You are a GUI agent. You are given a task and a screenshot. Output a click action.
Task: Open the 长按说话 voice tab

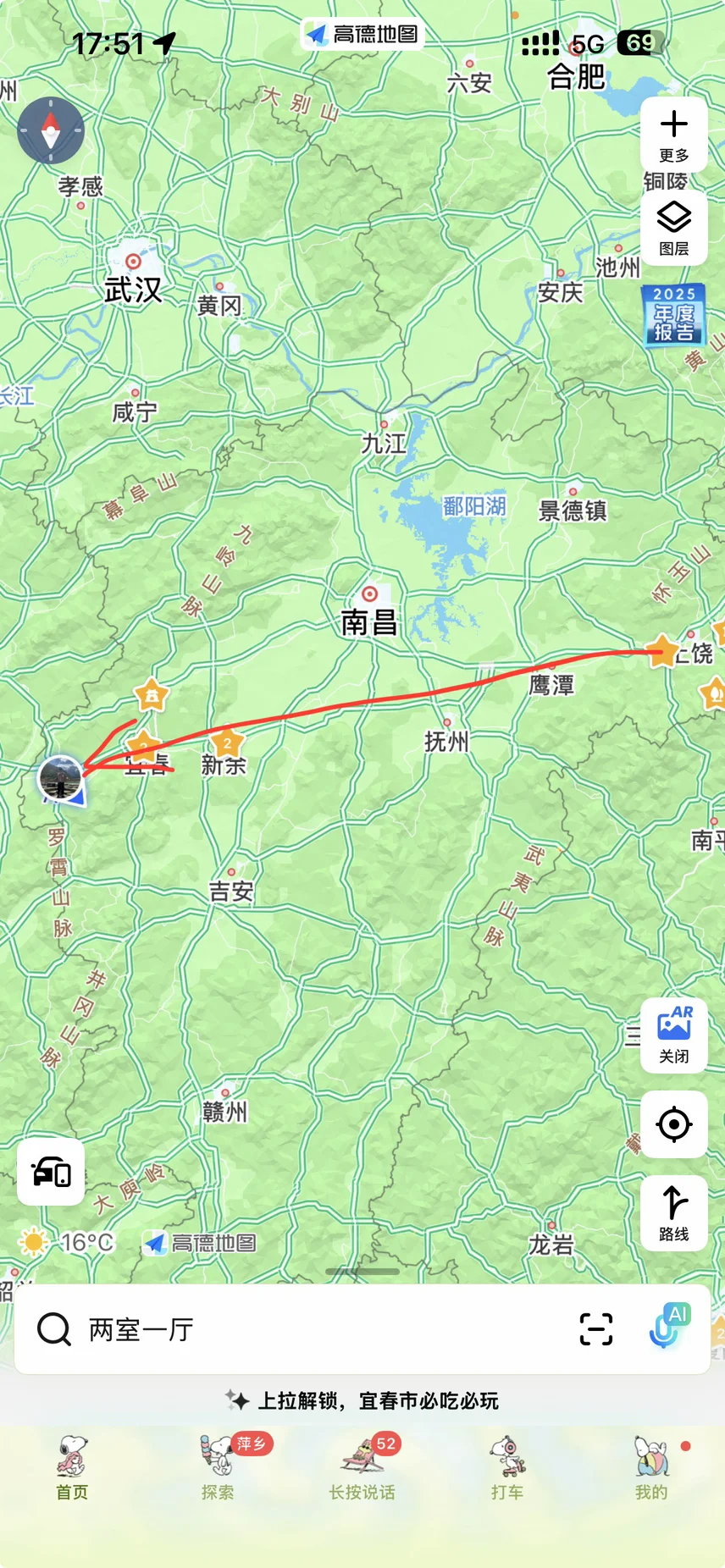pos(362,1469)
